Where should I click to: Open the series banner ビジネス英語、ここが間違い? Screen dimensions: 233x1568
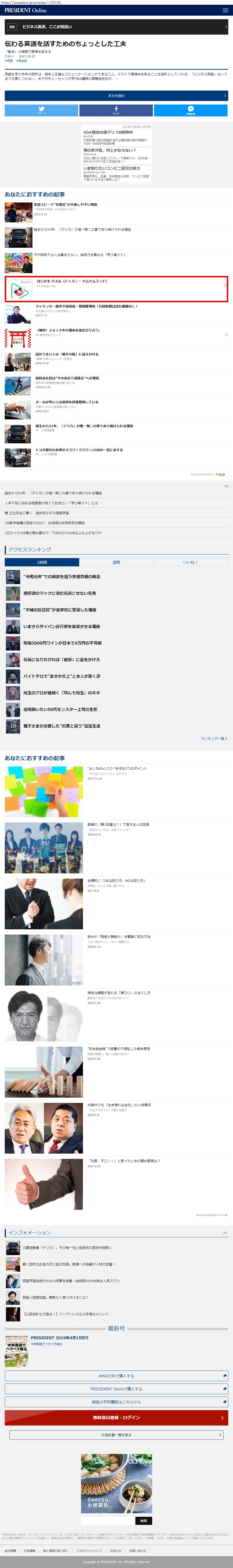116,27
